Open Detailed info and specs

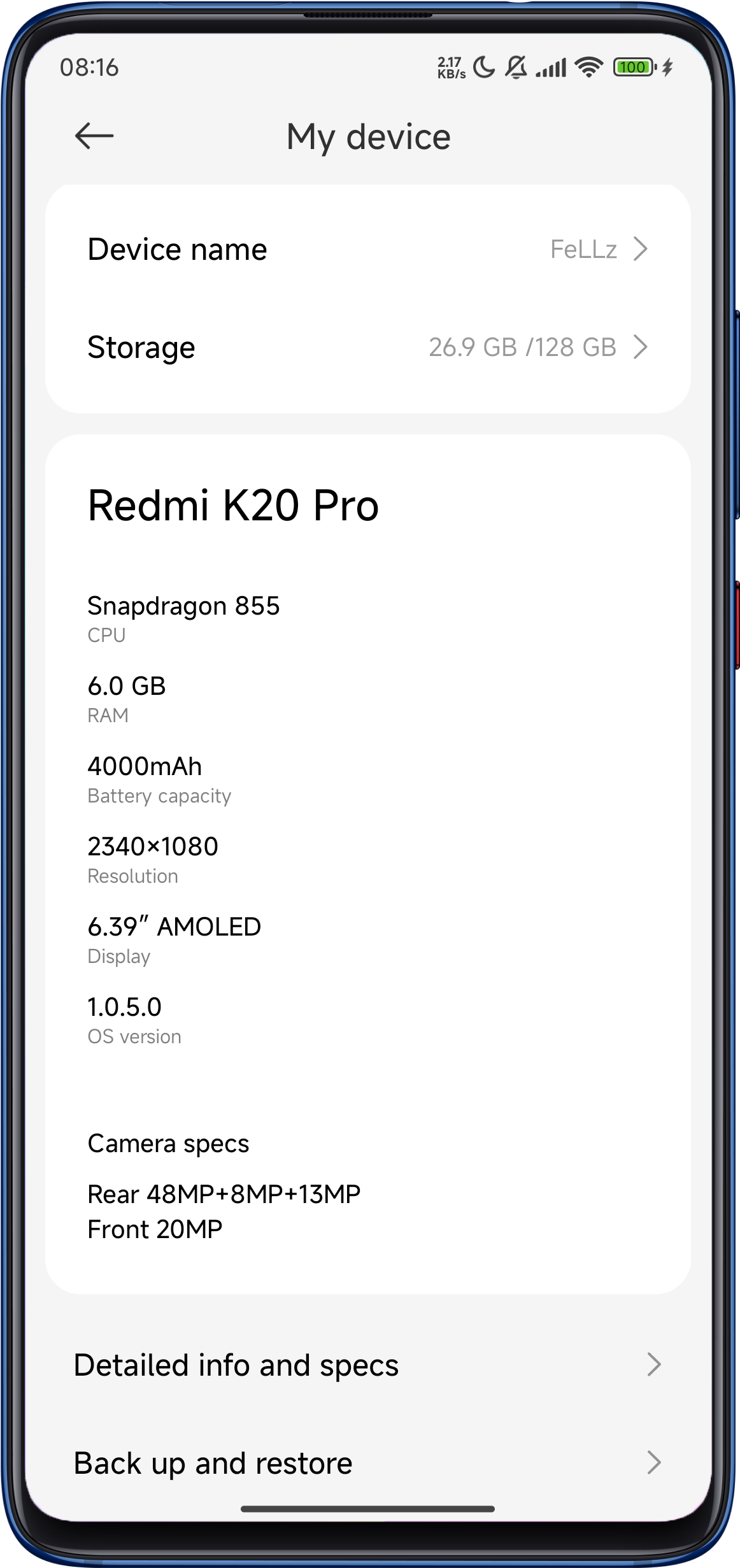[367, 1365]
